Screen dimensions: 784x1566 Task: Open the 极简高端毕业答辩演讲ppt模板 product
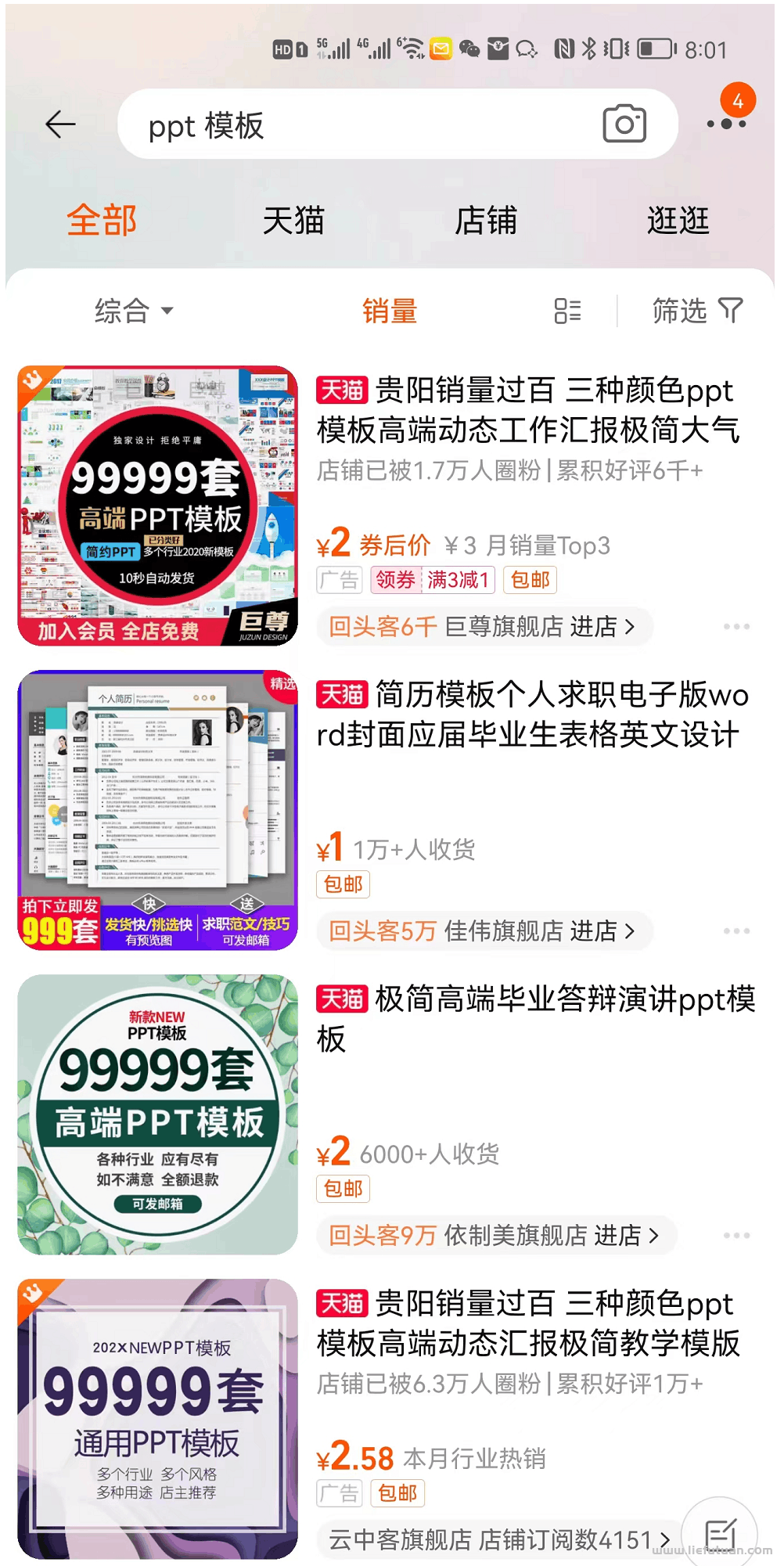[535, 1019]
